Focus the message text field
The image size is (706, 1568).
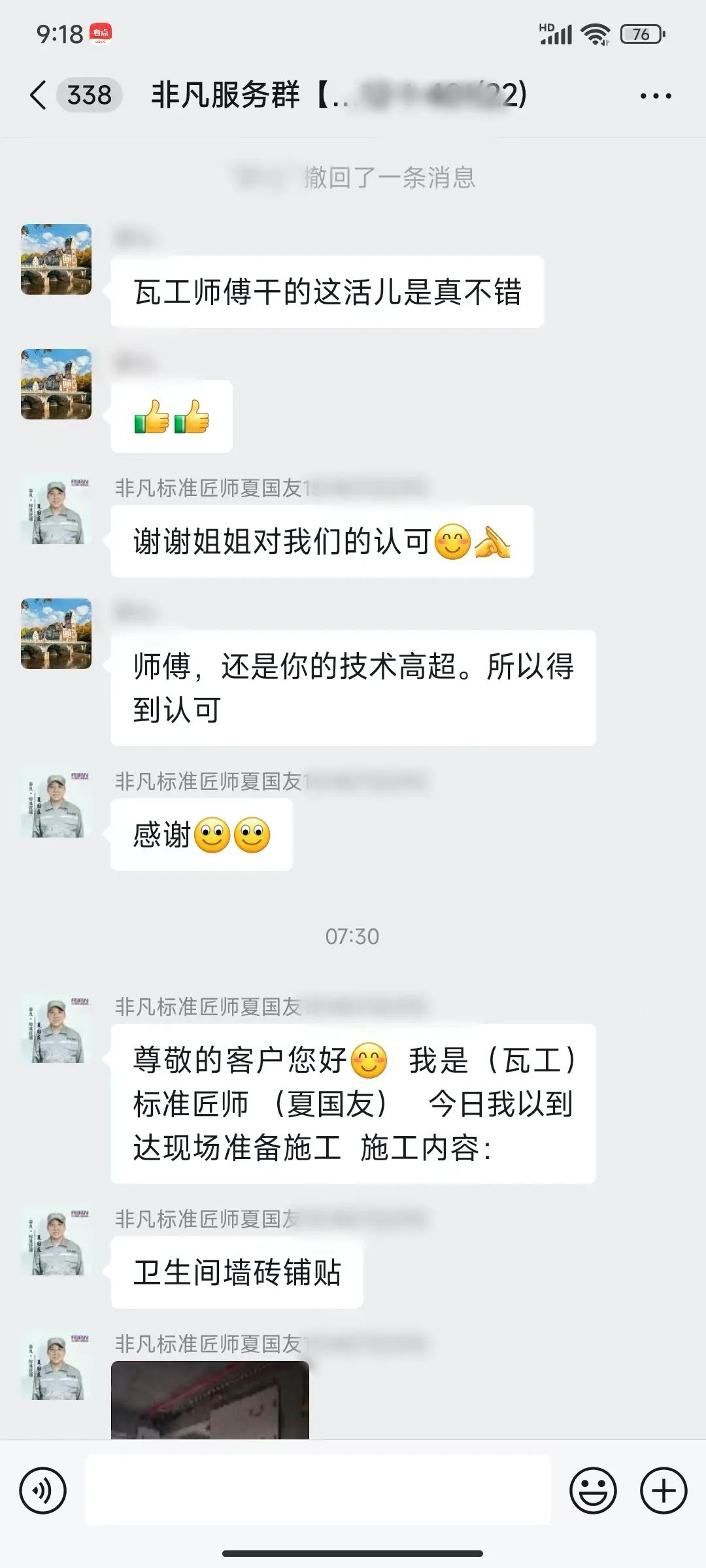(318, 1491)
